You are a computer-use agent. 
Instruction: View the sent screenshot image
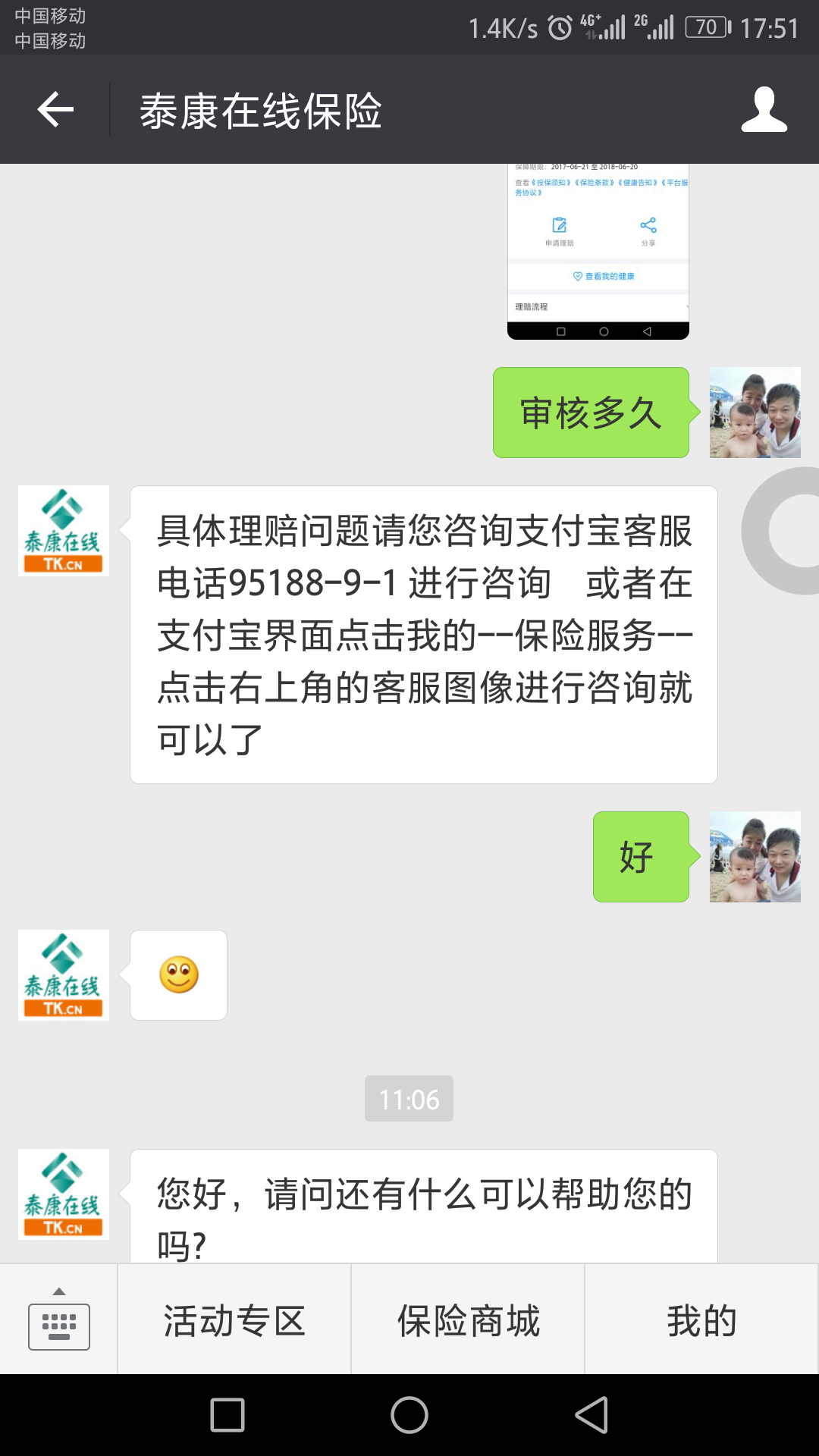point(598,252)
